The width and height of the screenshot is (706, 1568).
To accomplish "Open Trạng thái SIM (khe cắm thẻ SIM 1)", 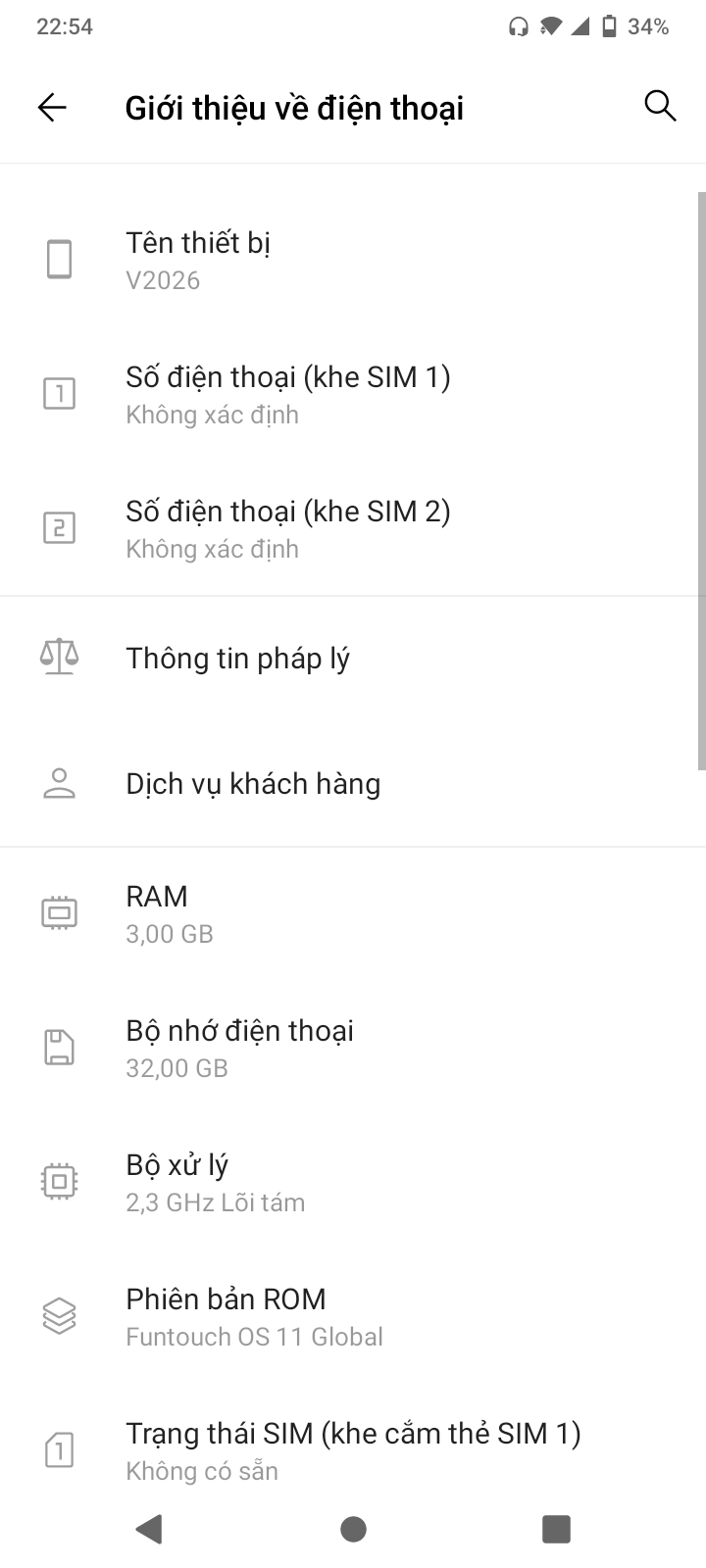I will [x=353, y=1450].
